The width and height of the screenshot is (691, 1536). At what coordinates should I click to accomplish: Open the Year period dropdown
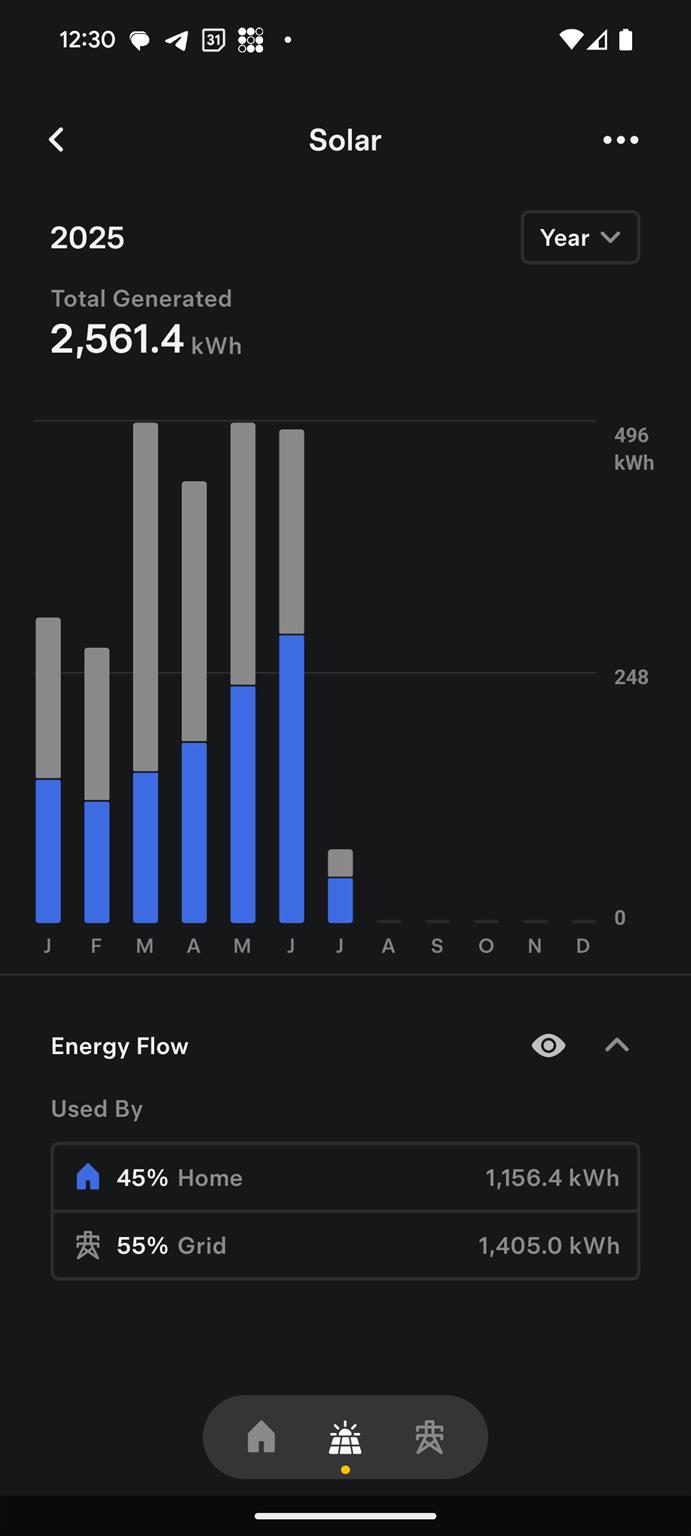pyautogui.click(x=580, y=237)
